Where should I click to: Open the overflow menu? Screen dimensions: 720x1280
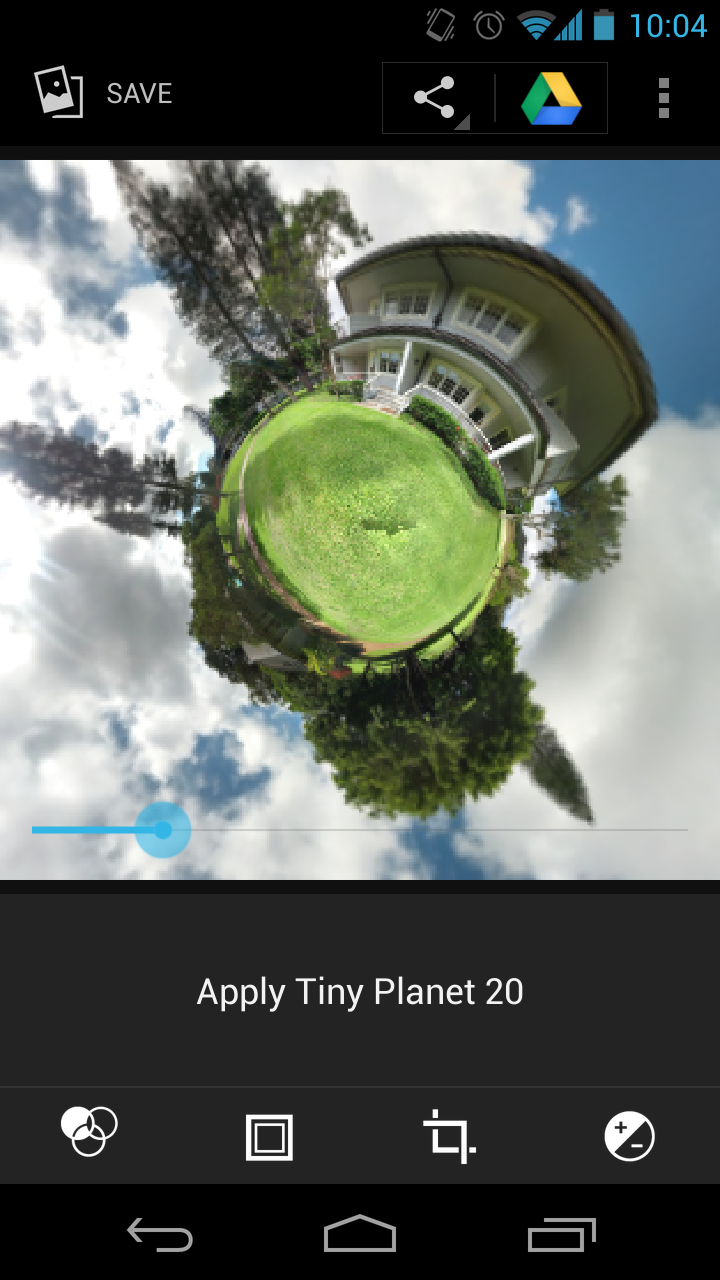pyautogui.click(x=663, y=98)
